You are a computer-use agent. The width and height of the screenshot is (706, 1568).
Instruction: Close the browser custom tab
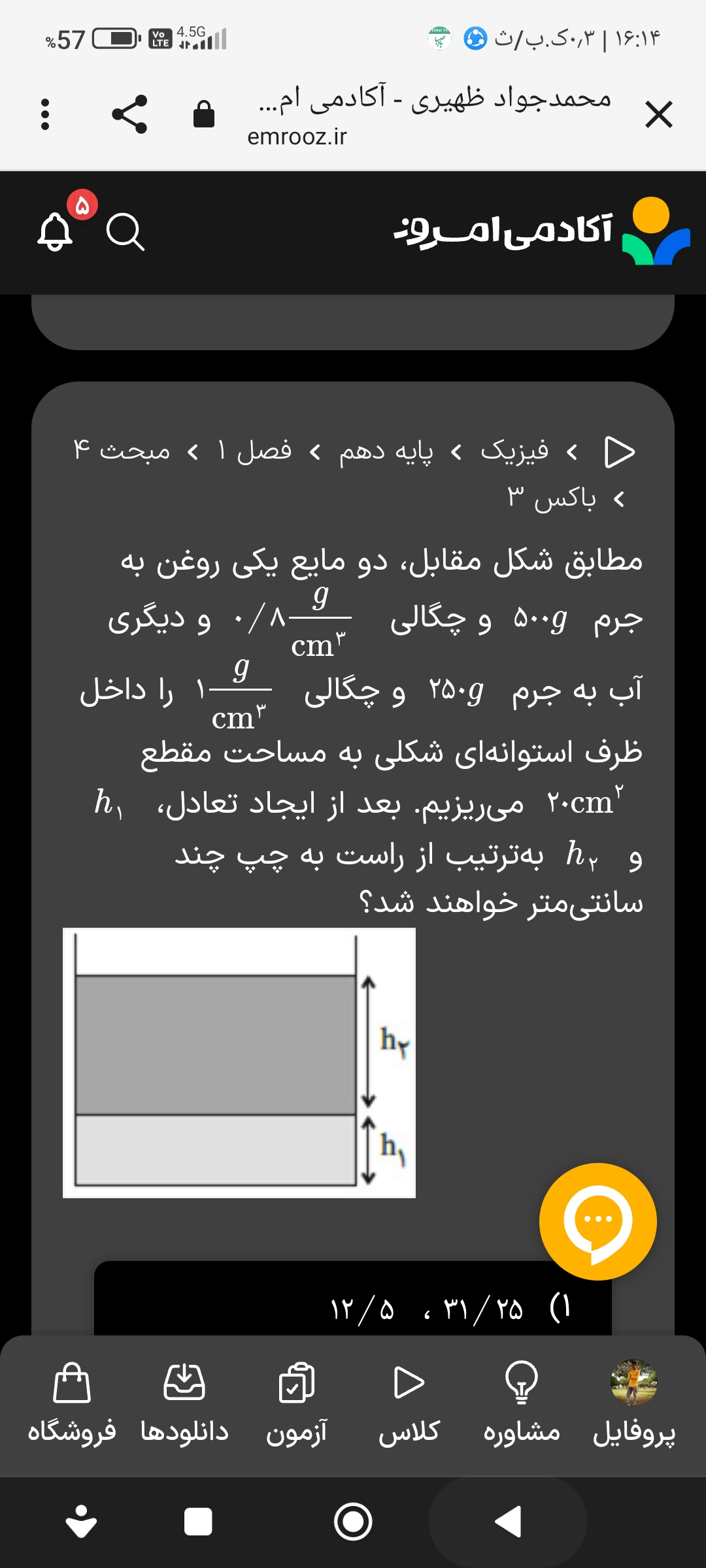pyautogui.click(x=658, y=115)
